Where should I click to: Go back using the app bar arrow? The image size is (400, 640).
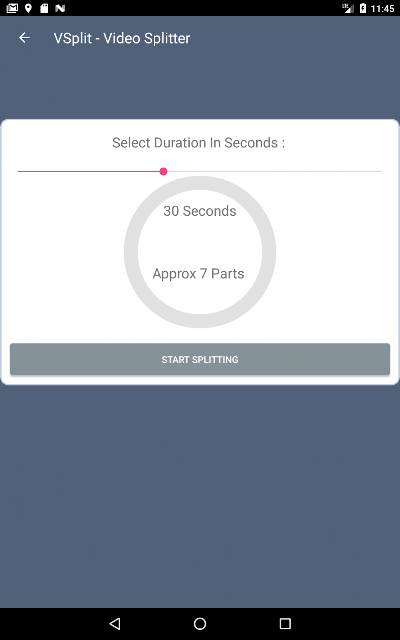coord(24,38)
